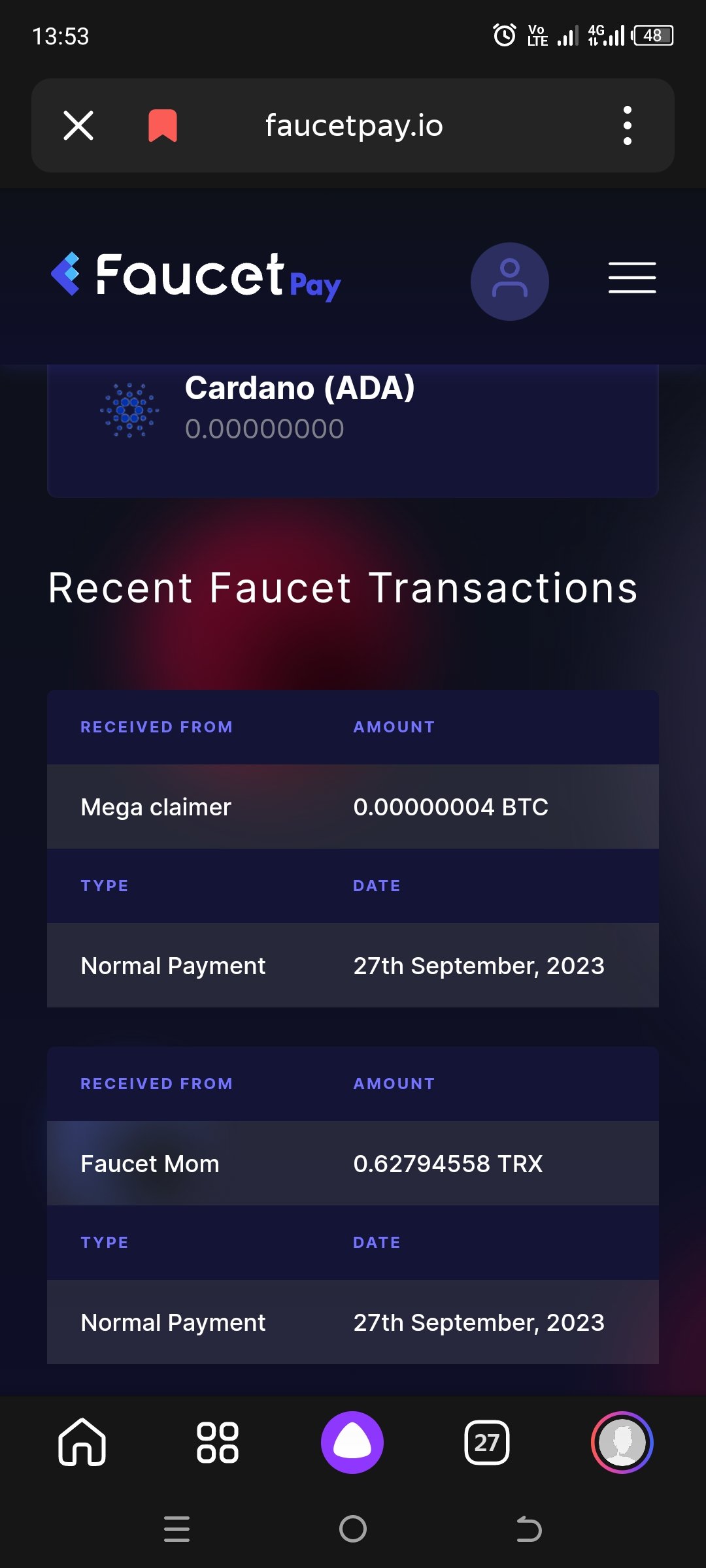Go to the browser home page
The width and height of the screenshot is (706, 1568).
(82, 1442)
